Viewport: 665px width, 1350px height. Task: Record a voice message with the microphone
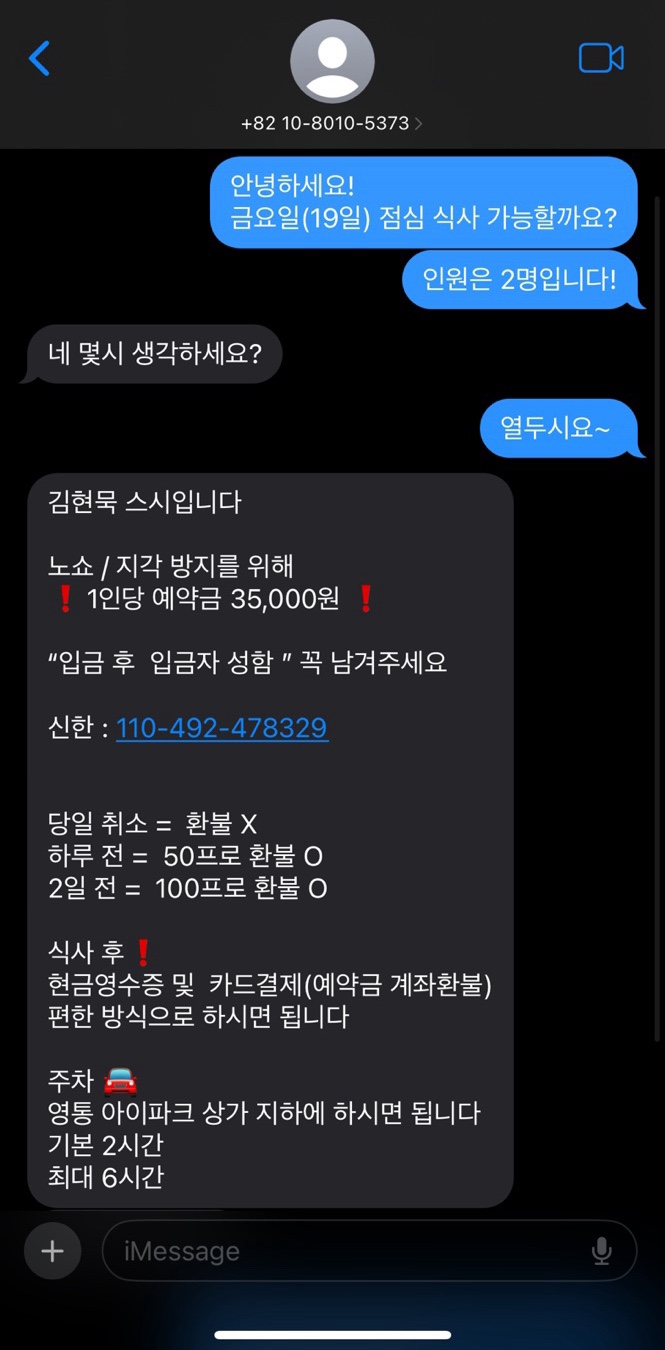pyautogui.click(x=601, y=1251)
